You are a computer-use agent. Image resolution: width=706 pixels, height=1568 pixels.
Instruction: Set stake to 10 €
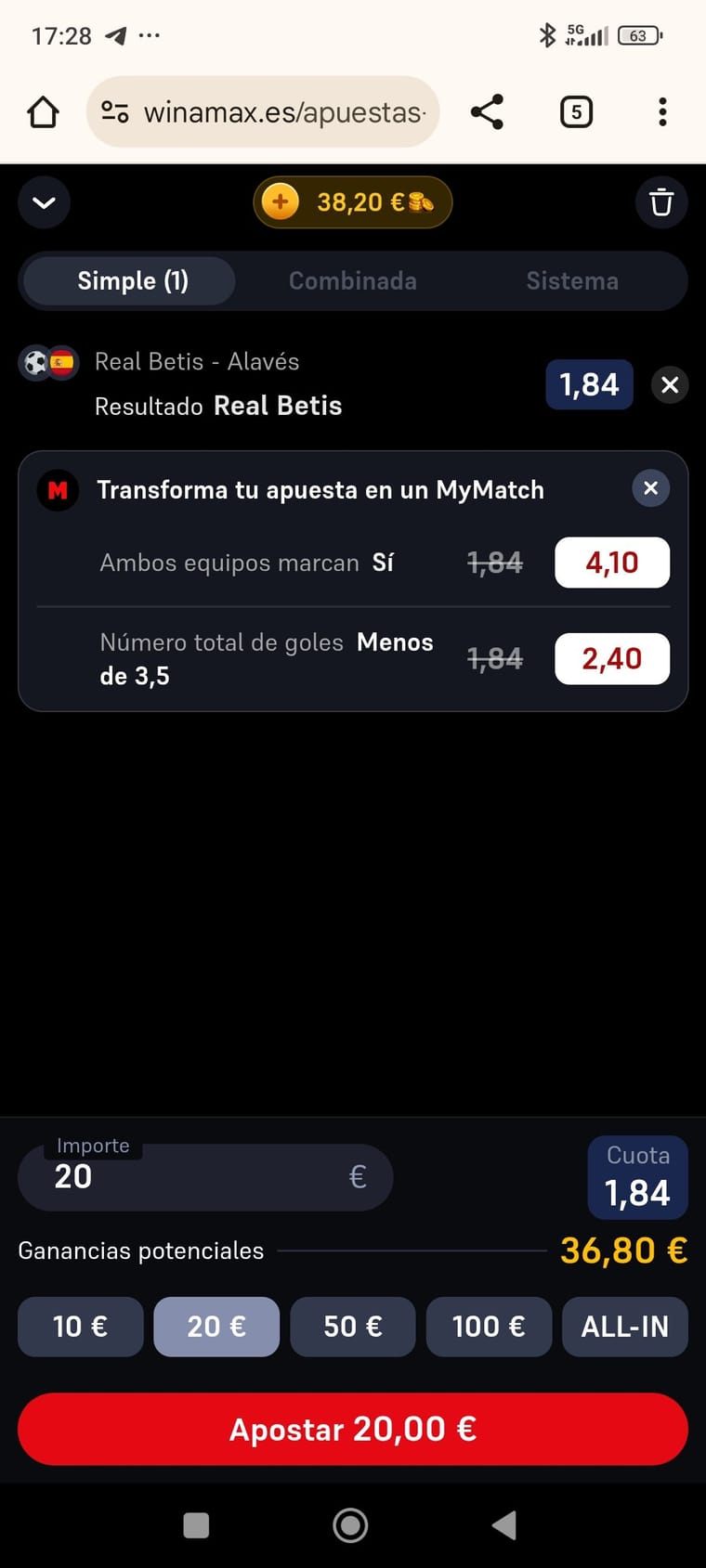tap(80, 1327)
